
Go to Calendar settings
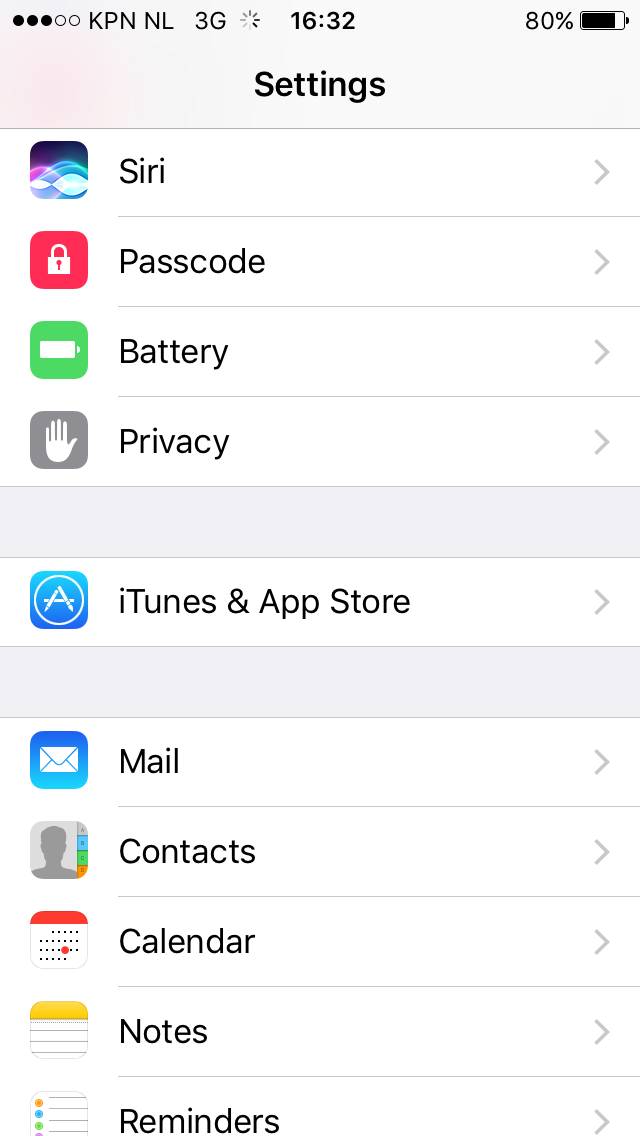pos(320,941)
